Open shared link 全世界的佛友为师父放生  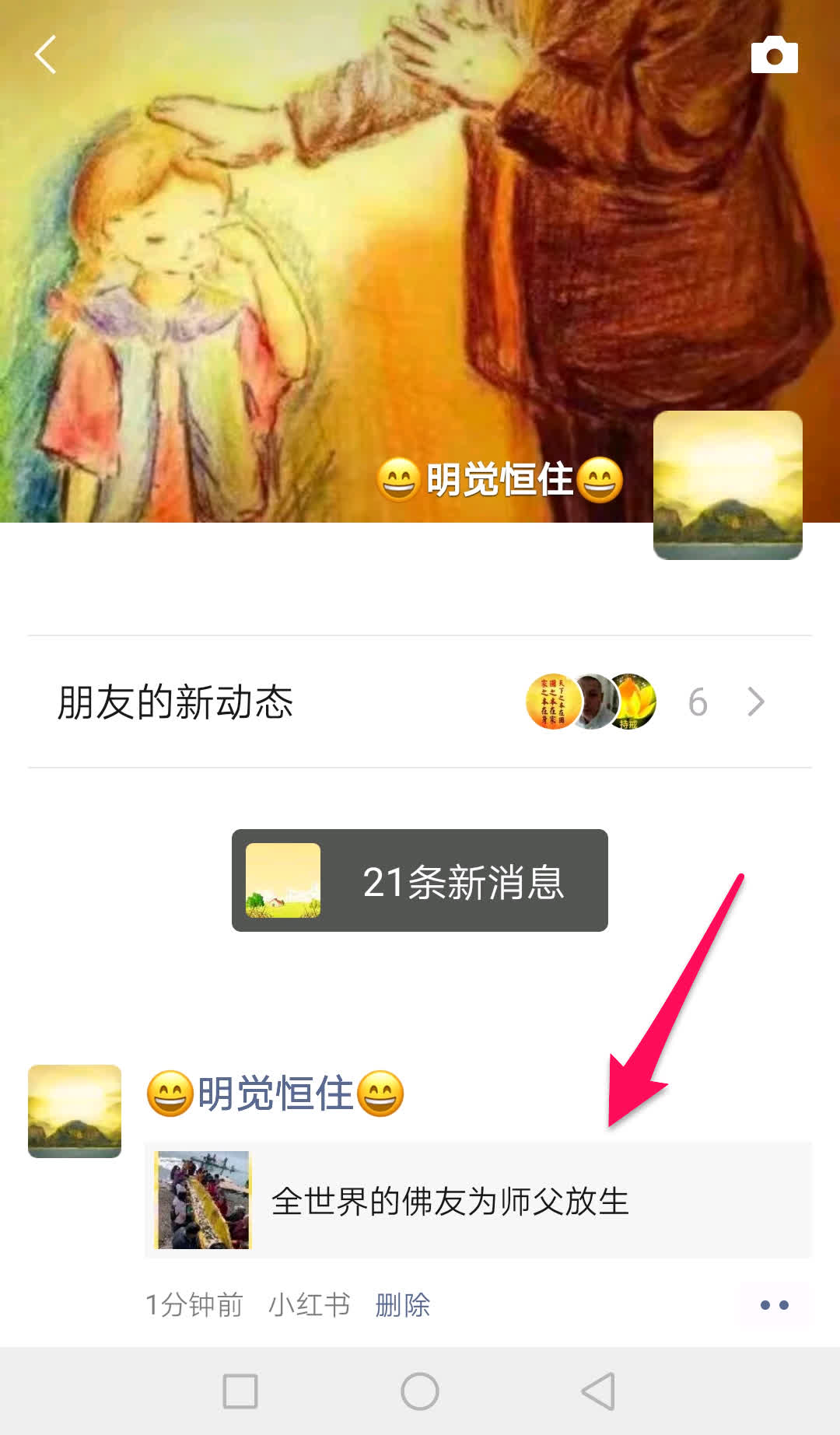point(478,1200)
